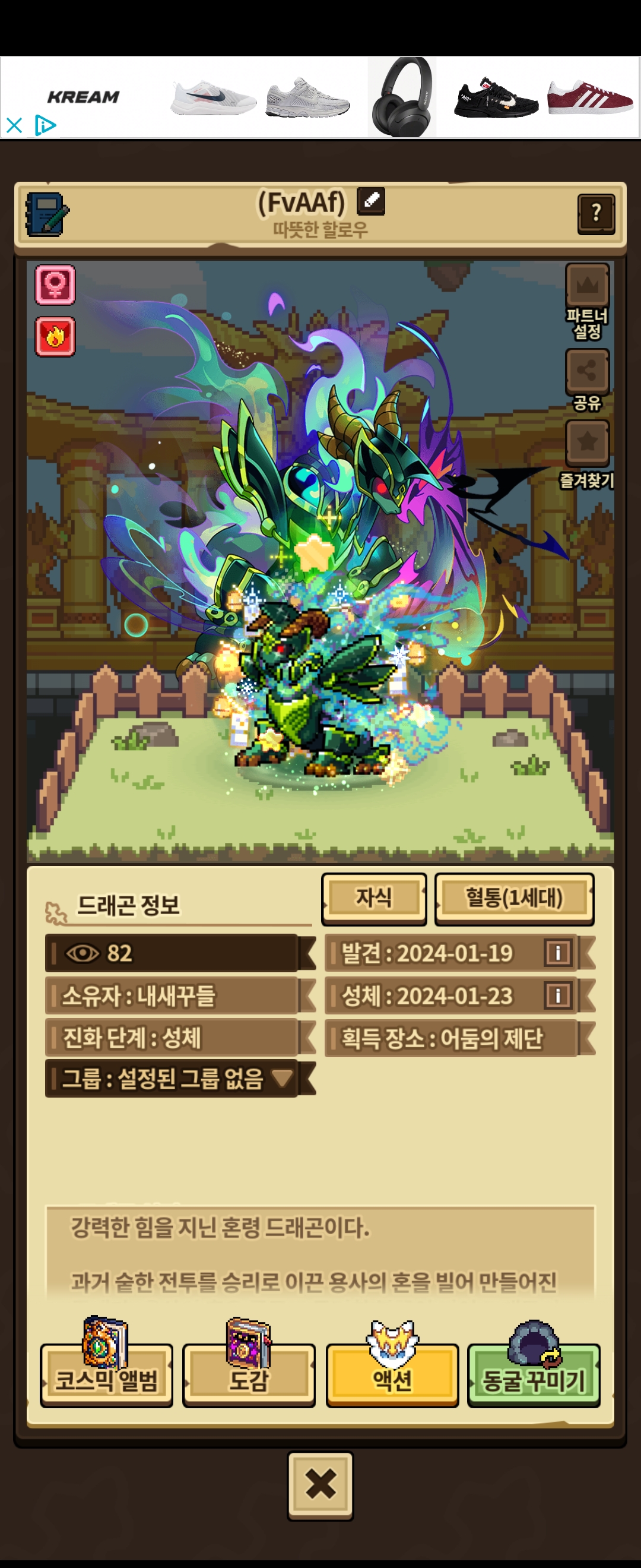Open the notebook memo icon
Screen dimensions: 641x1568
pyautogui.click(x=46, y=214)
